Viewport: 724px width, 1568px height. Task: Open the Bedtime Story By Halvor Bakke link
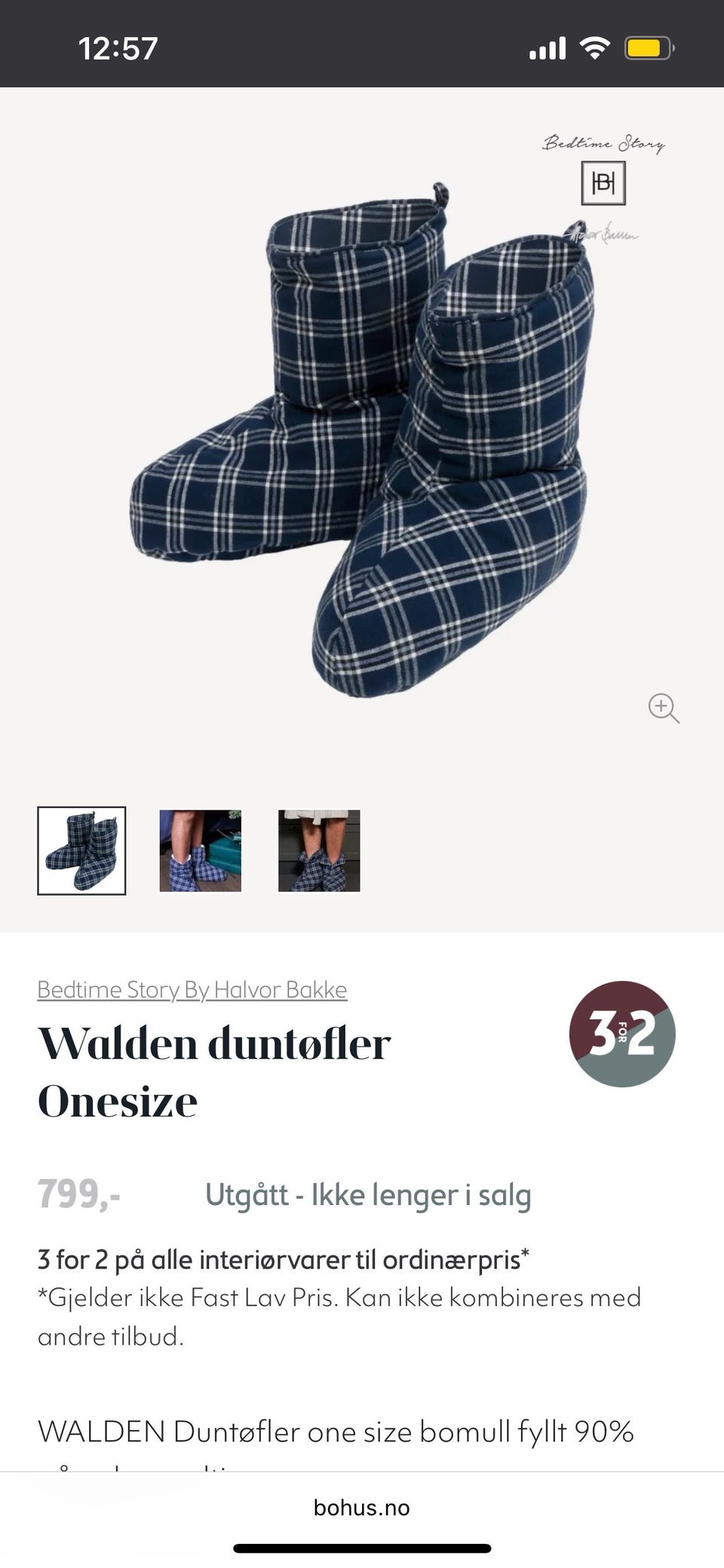tap(192, 989)
